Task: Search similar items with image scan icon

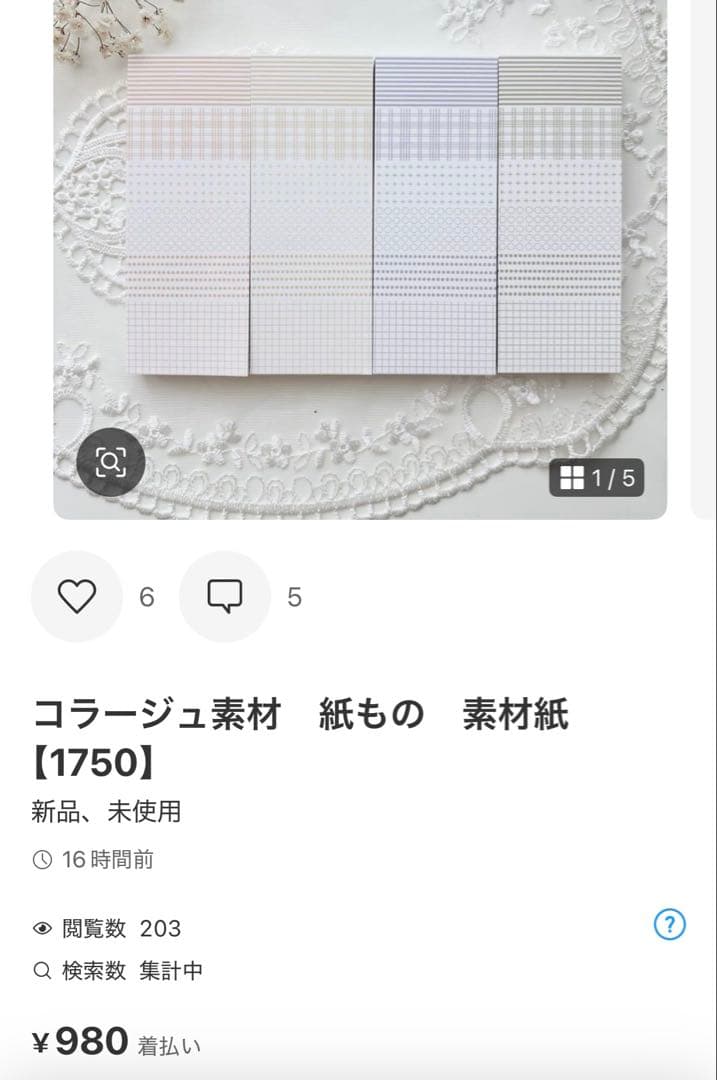Action: pyautogui.click(x=111, y=462)
